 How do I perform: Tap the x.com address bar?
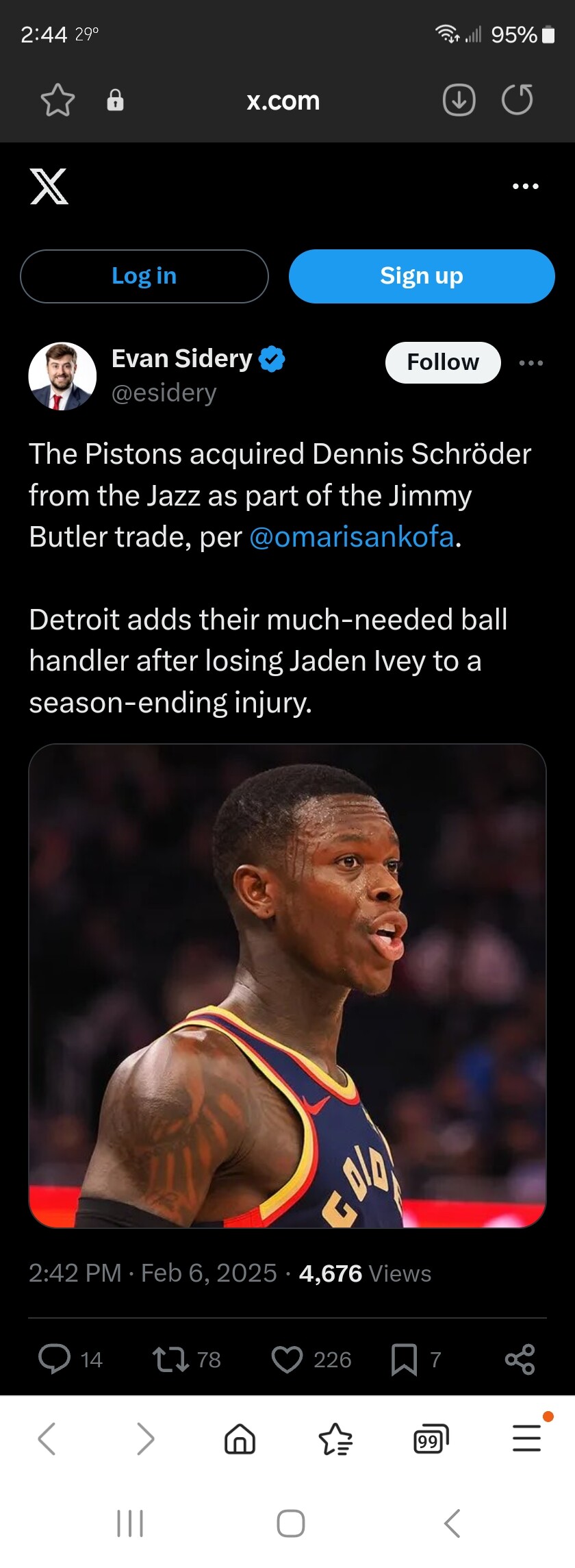pyautogui.click(x=283, y=101)
